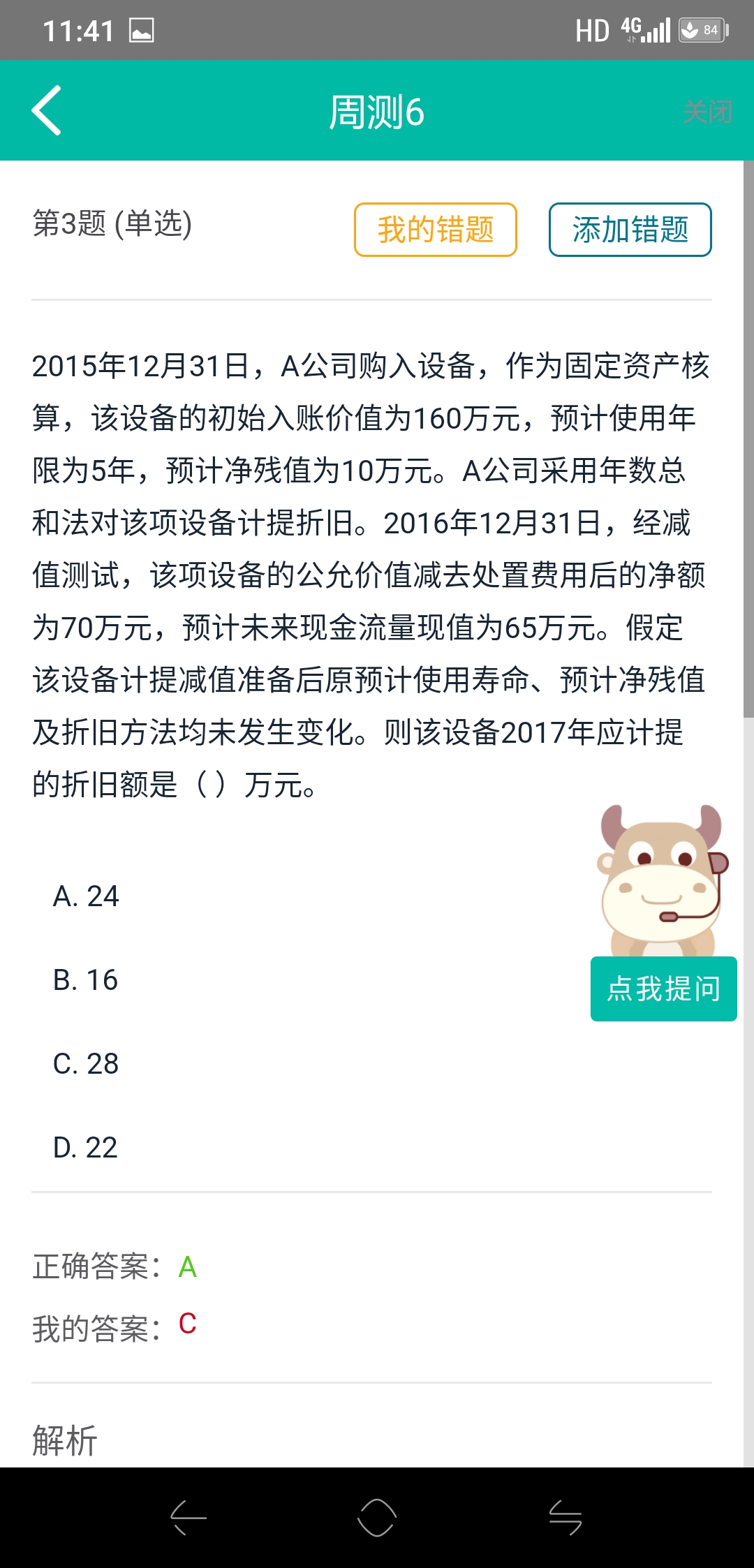
Task: Choose option D. 22
Action: 86,1148
